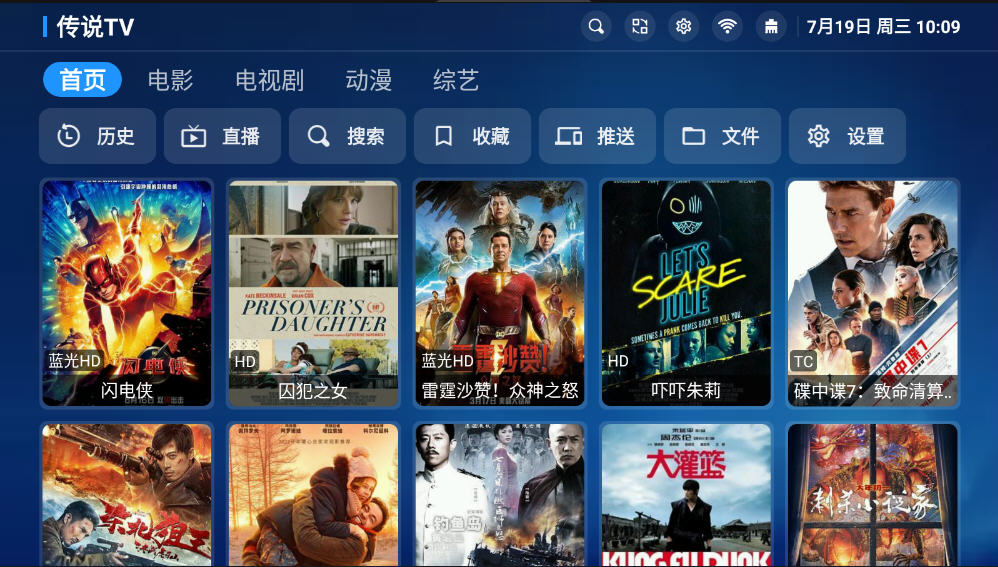This screenshot has height=567, width=998.
Task: Open 碟中谍7:致命清算 movie card
Action: [x=873, y=292]
